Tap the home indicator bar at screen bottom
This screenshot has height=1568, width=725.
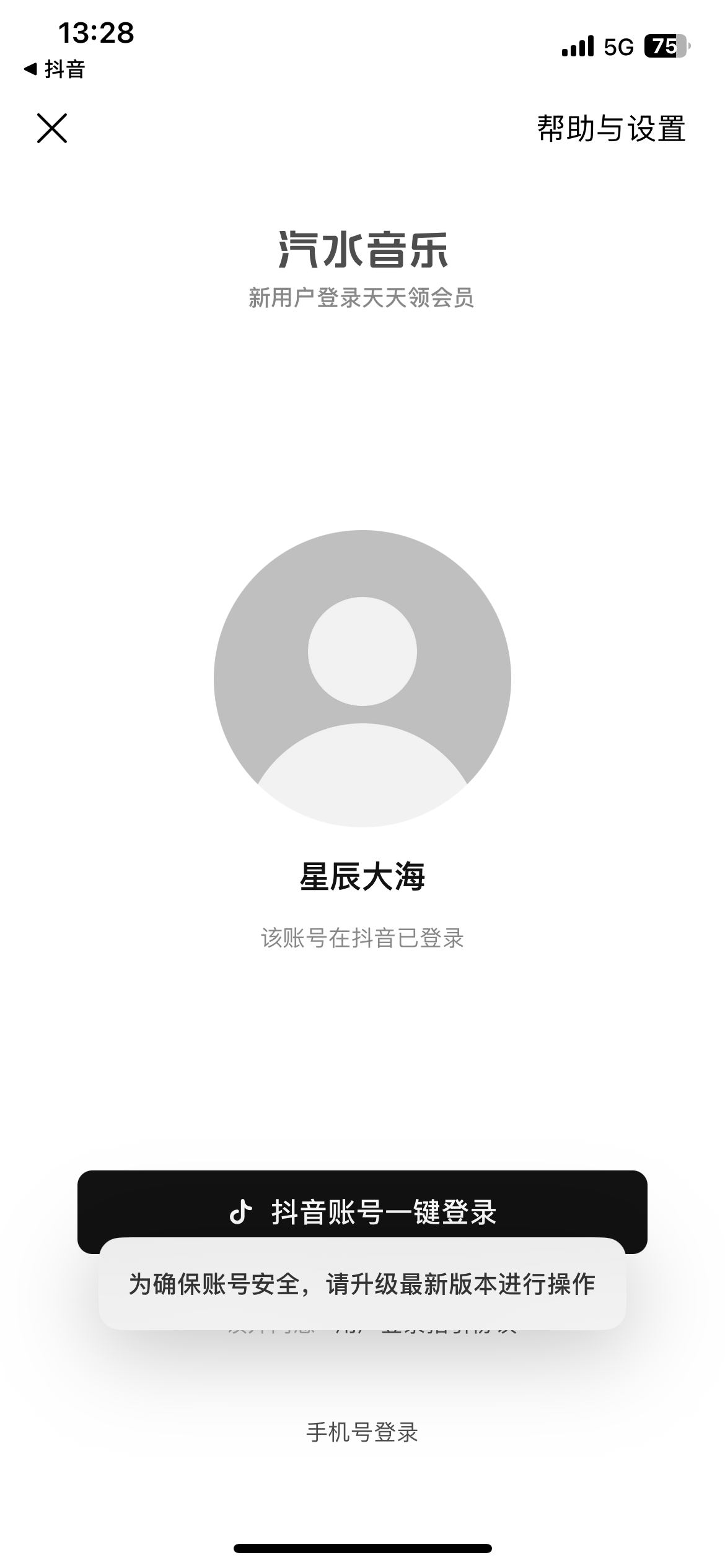pyautogui.click(x=362, y=1546)
